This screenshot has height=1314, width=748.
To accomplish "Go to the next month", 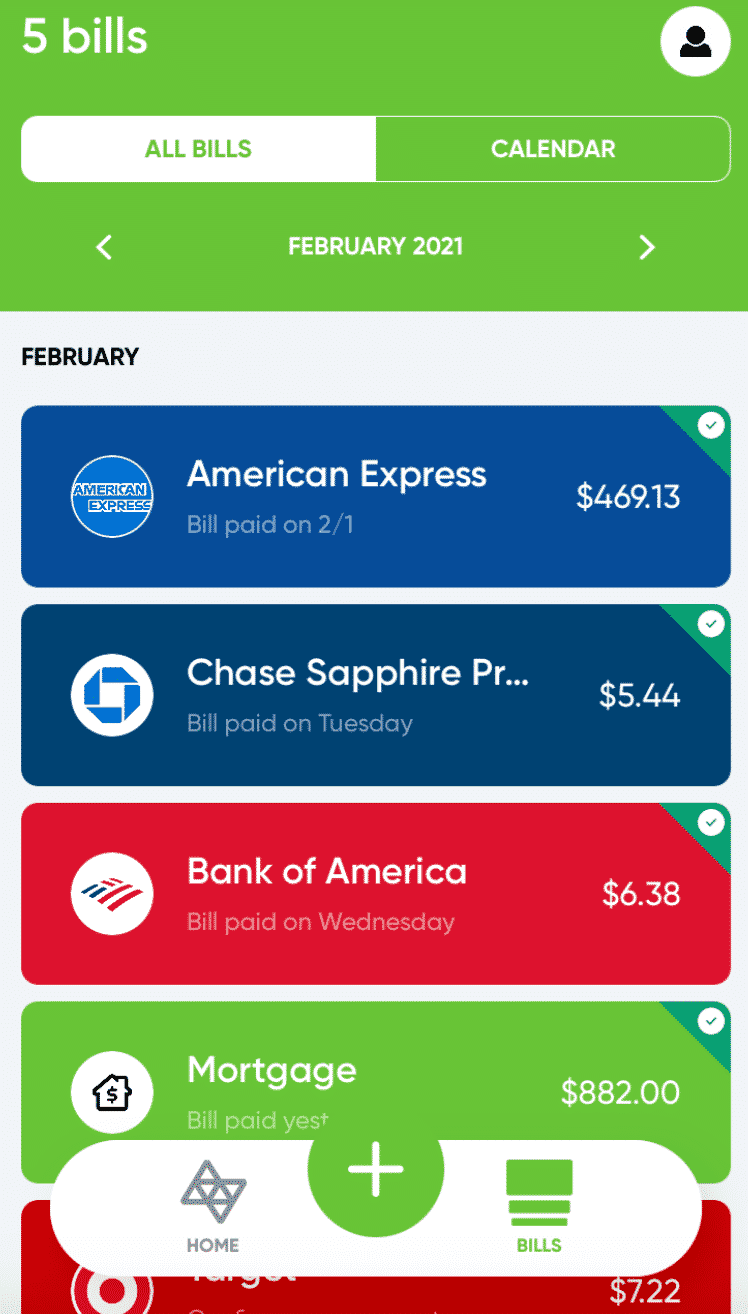I will click(647, 246).
